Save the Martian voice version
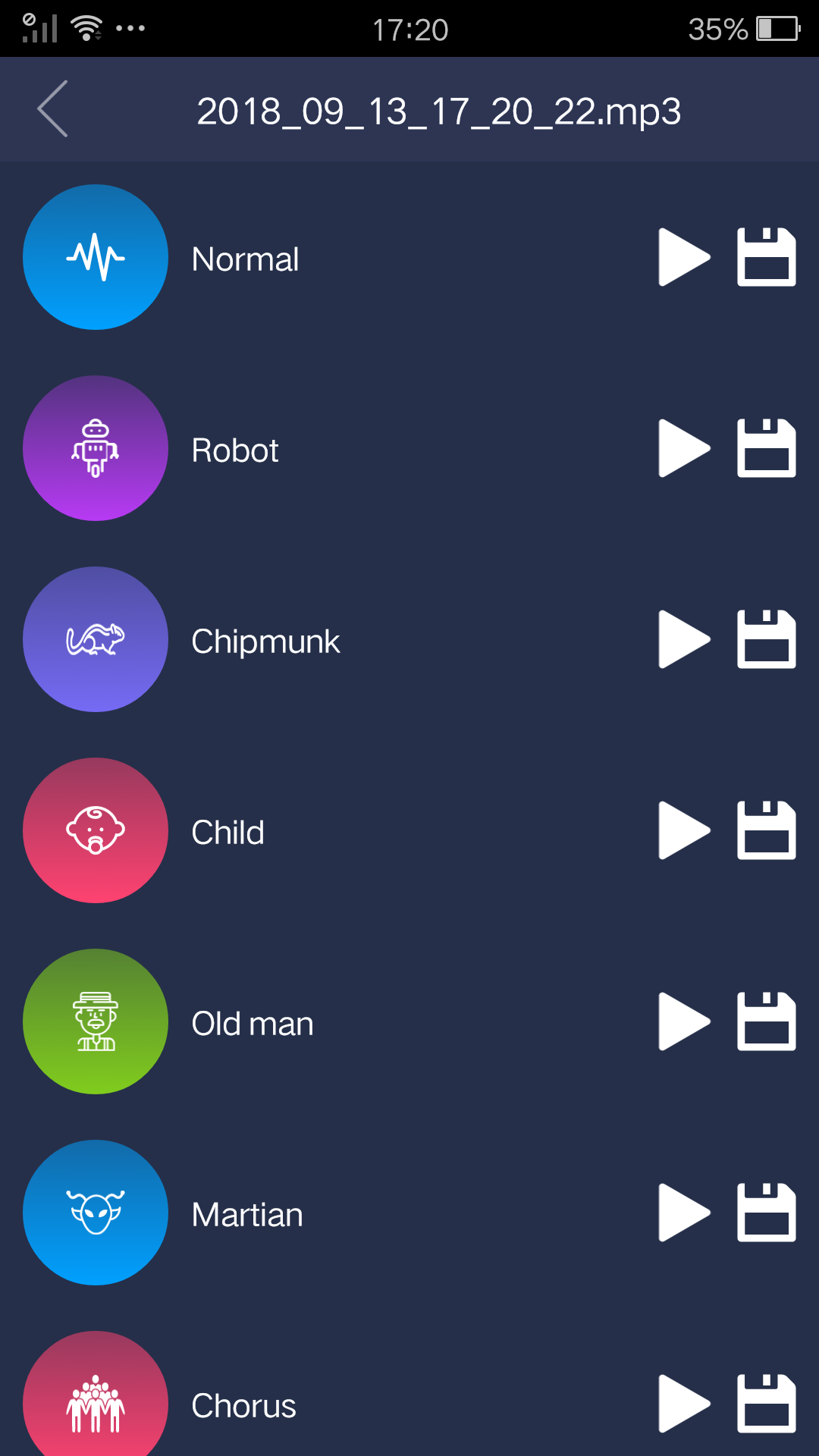Image resolution: width=819 pixels, height=1456 pixels. pos(767,1213)
